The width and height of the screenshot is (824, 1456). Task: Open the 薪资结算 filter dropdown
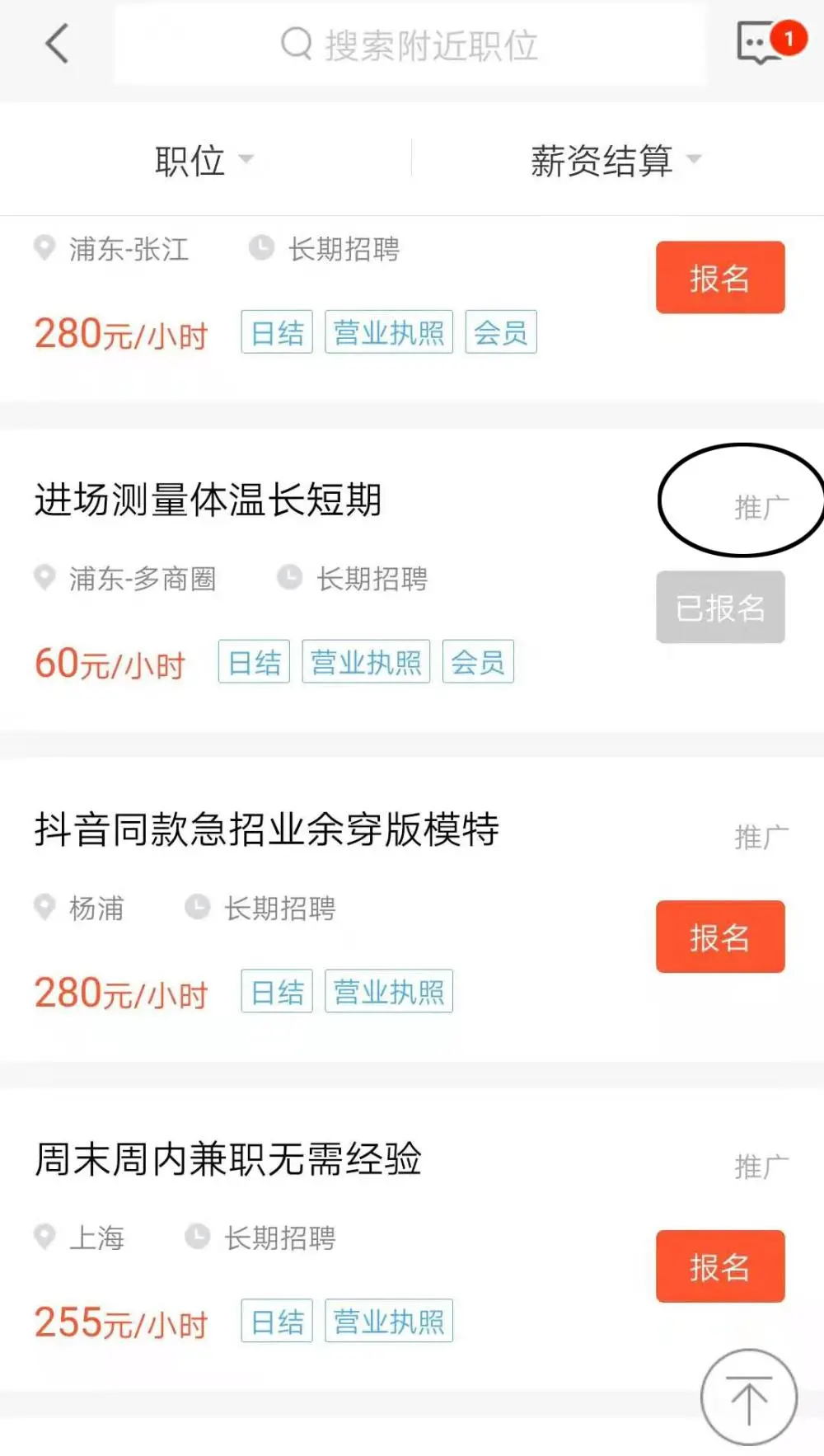tap(602, 160)
